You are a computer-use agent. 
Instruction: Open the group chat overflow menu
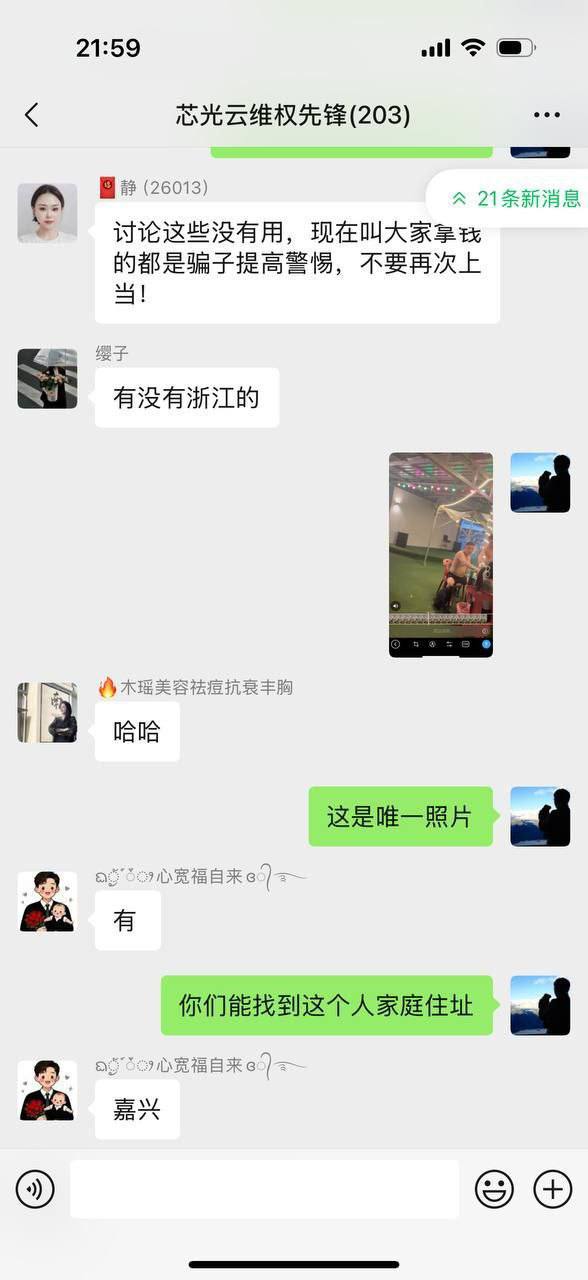[x=546, y=115]
